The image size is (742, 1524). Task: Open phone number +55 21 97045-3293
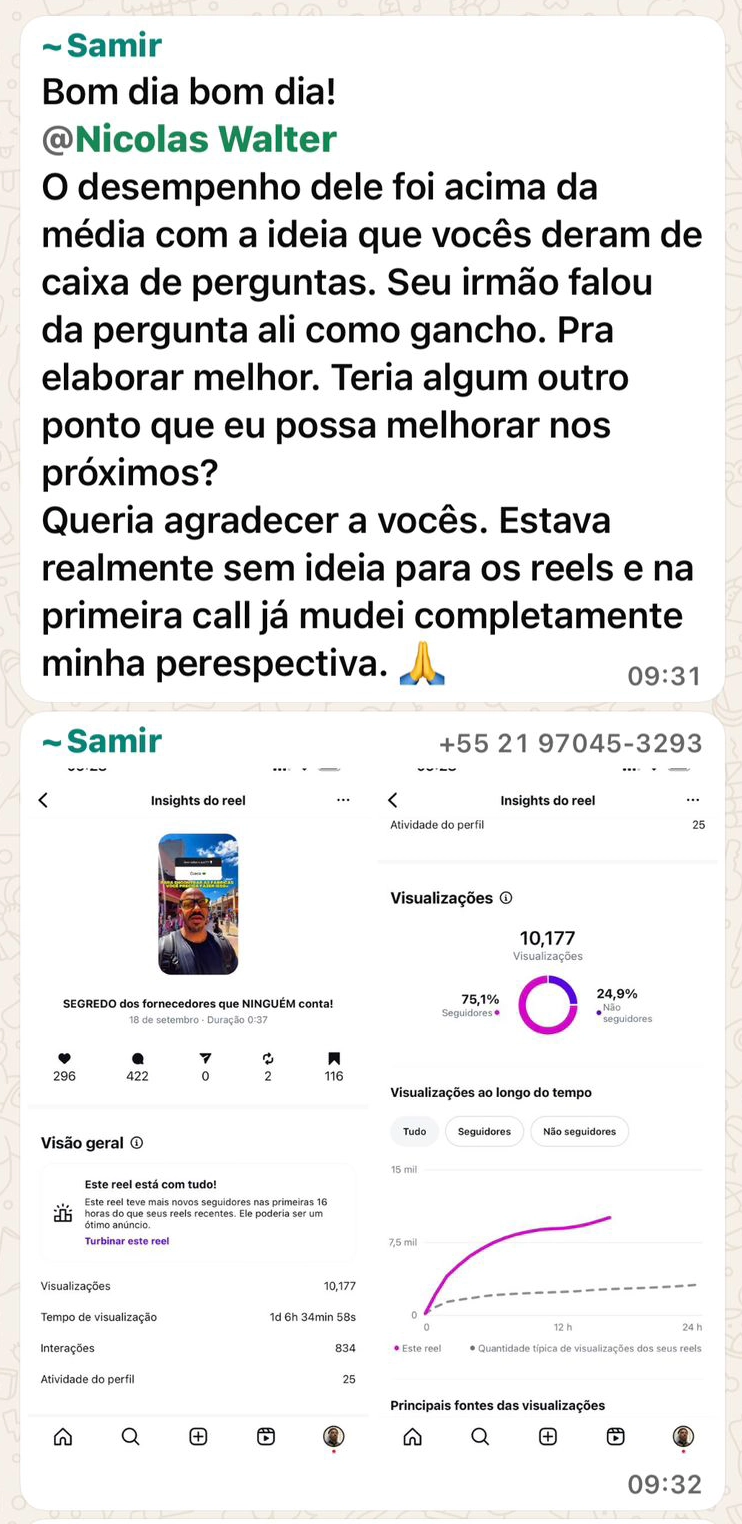(570, 744)
